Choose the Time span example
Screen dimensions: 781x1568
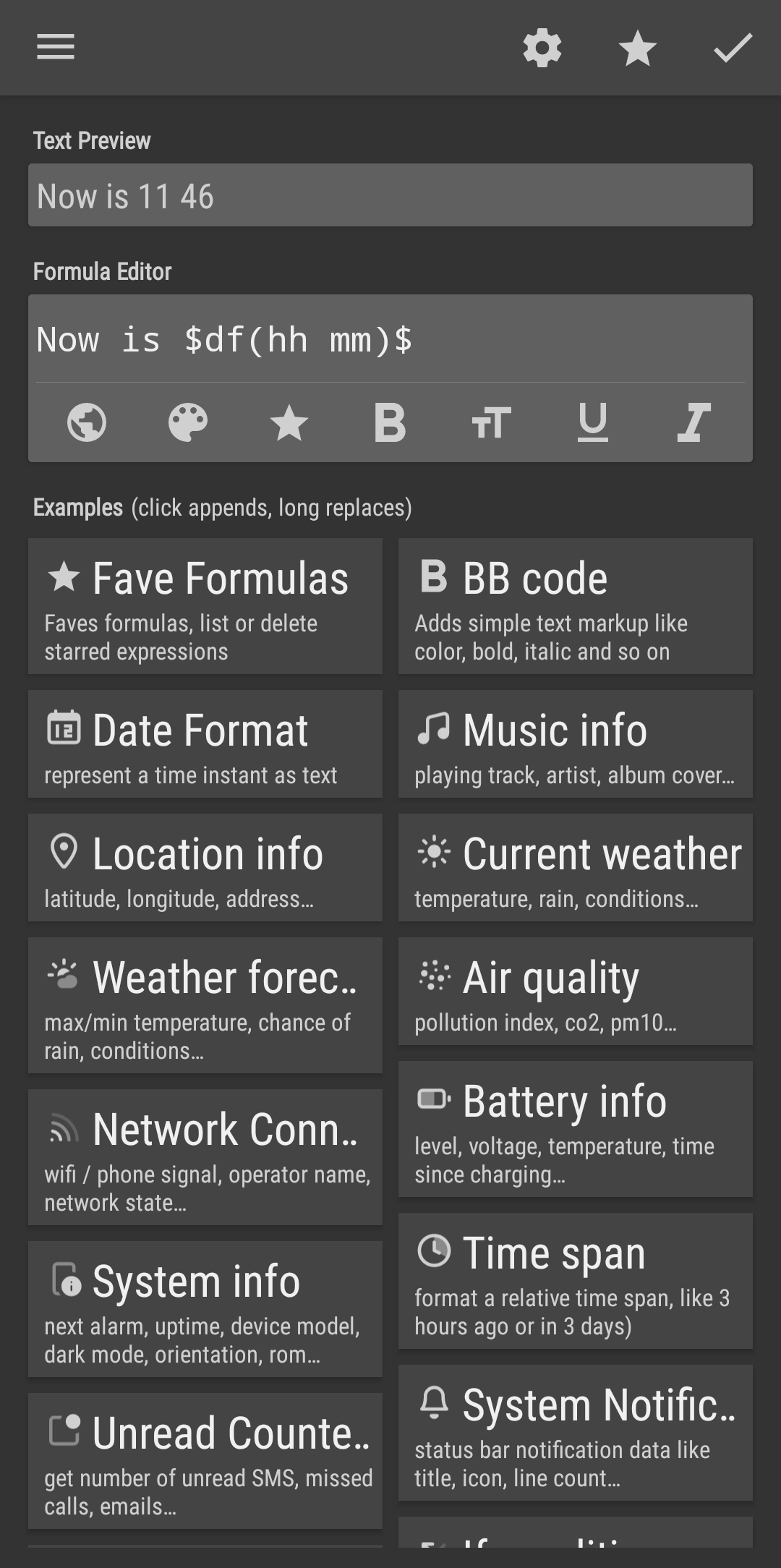point(576,1281)
